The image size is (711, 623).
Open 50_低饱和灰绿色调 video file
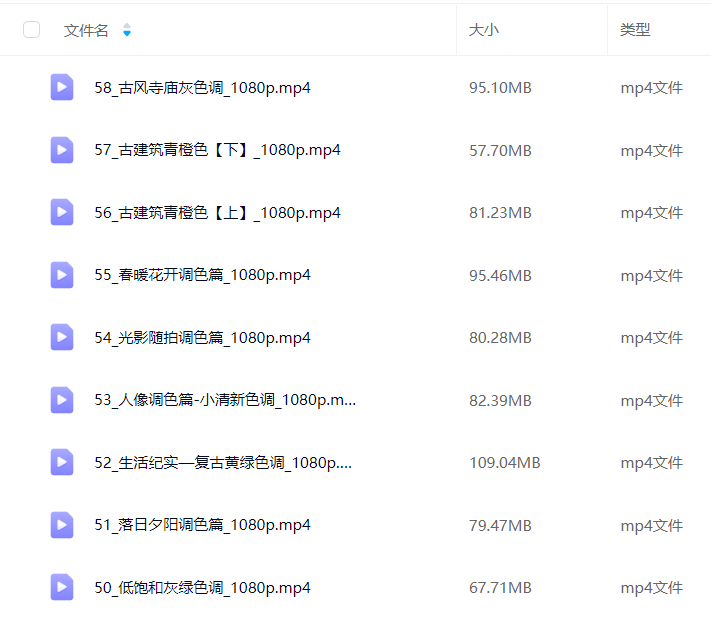(x=202, y=588)
